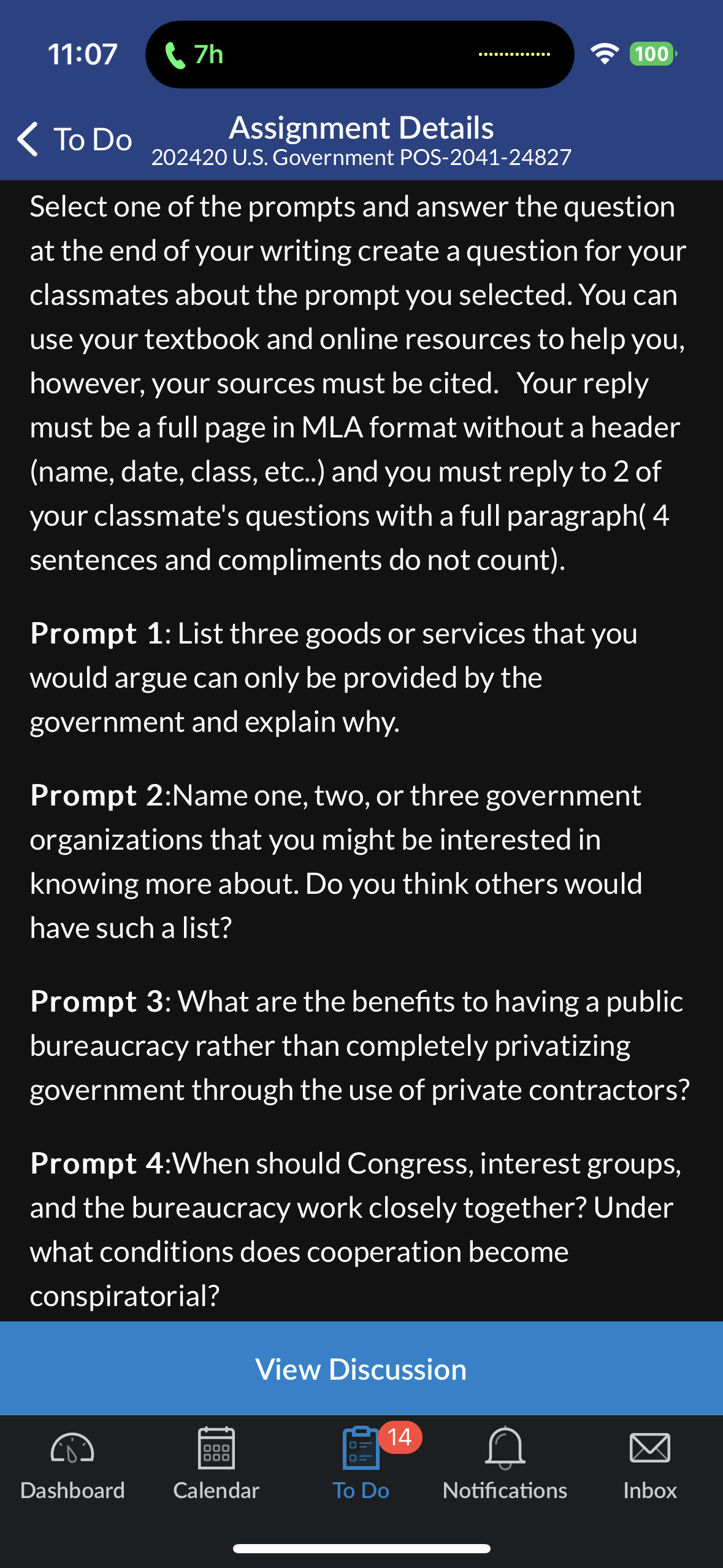Switch to the Dashboard tab
Screen dimensions: 723x1568
[72, 1464]
